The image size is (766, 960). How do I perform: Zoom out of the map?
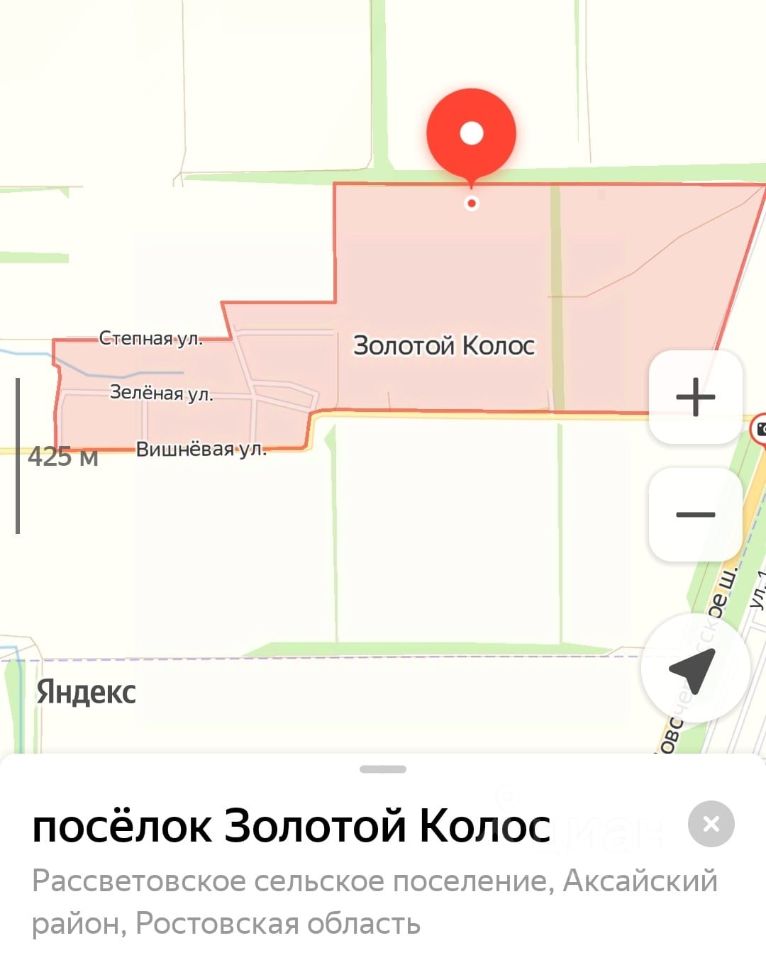pos(695,515)
